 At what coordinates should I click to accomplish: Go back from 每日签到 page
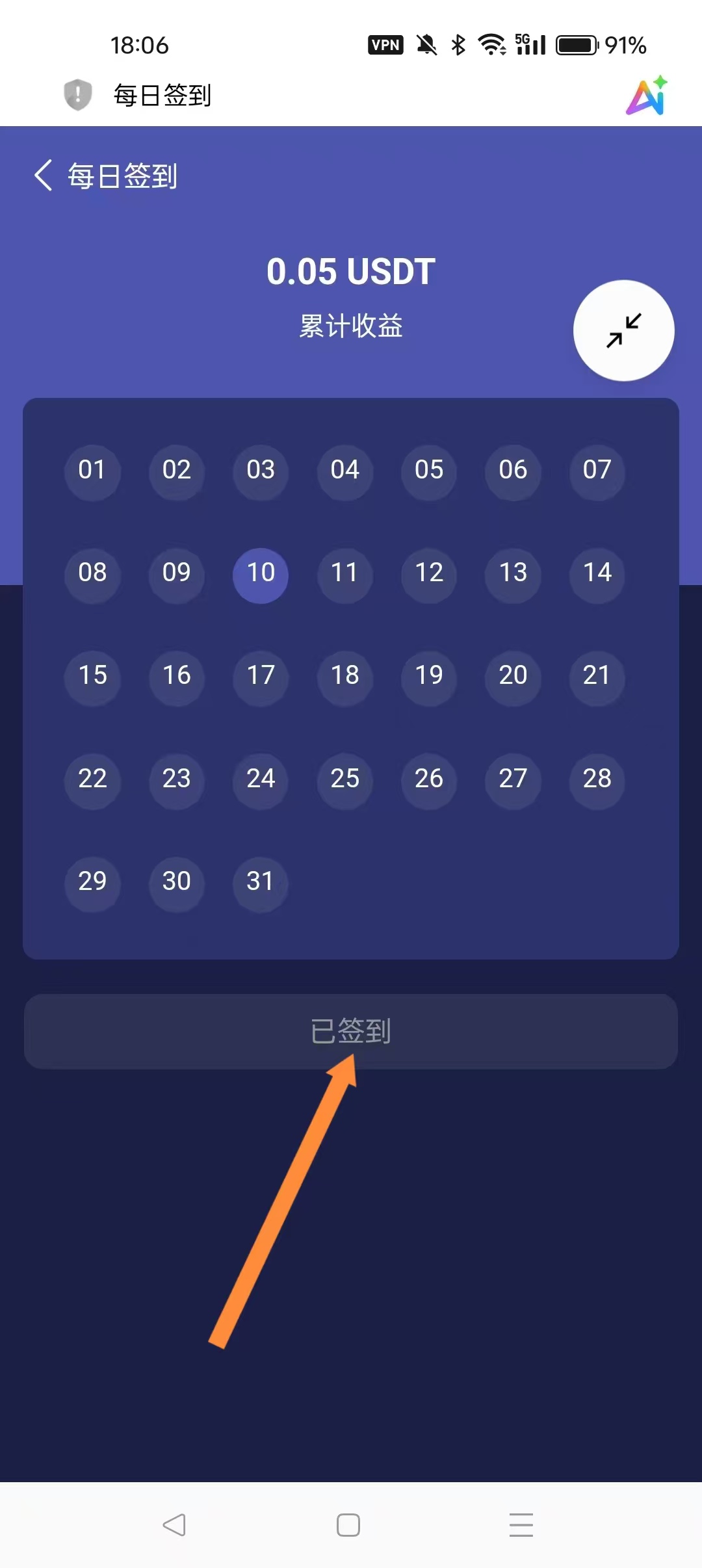coord(43,176)
